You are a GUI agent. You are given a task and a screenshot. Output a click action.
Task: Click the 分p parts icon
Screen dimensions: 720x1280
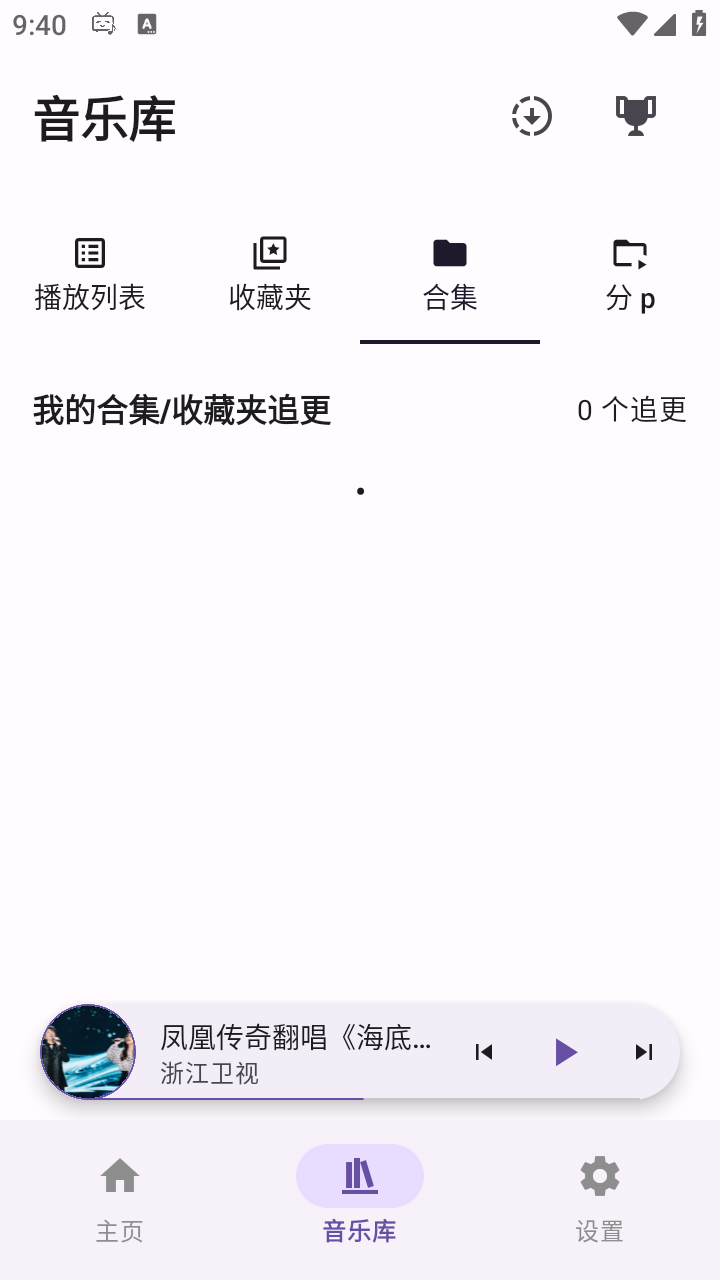coord(629,252)
